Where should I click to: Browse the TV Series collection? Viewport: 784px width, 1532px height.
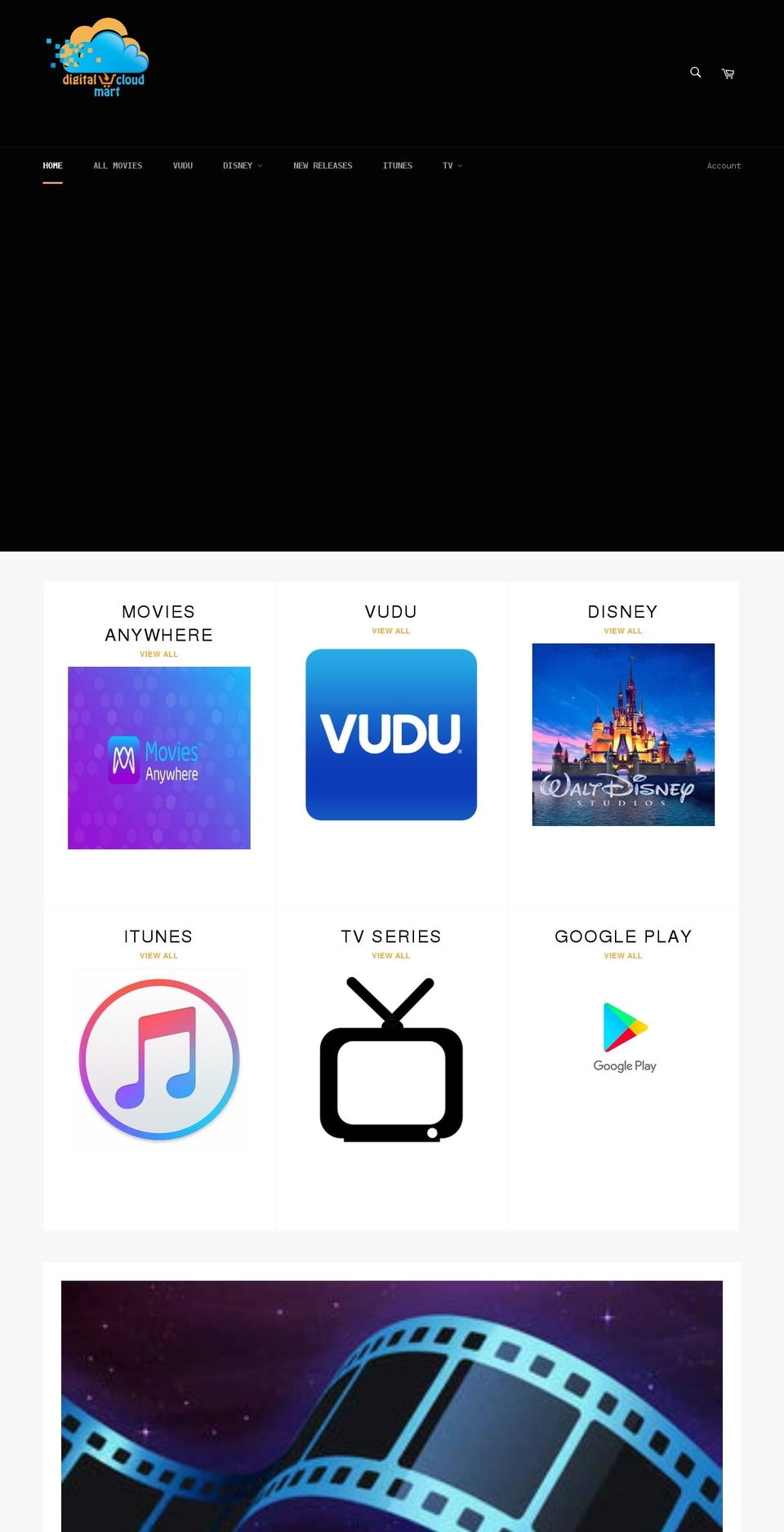tap(391, 1059)
